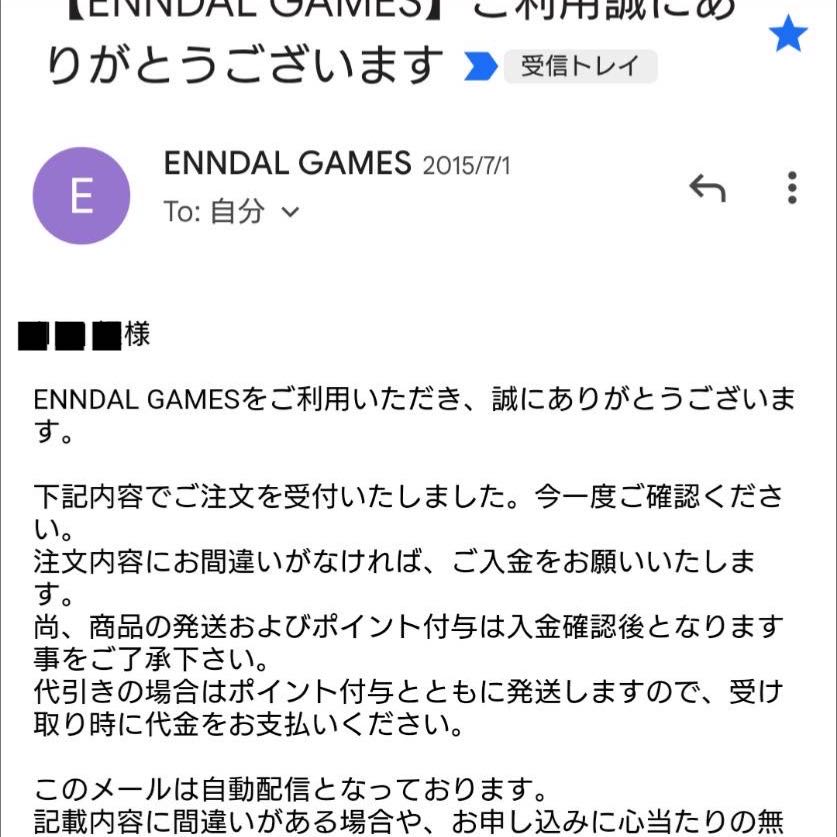The image size is (837, 837).
Task: Open ENNDAL GAMES sender avatar
Action: (81, 196)
